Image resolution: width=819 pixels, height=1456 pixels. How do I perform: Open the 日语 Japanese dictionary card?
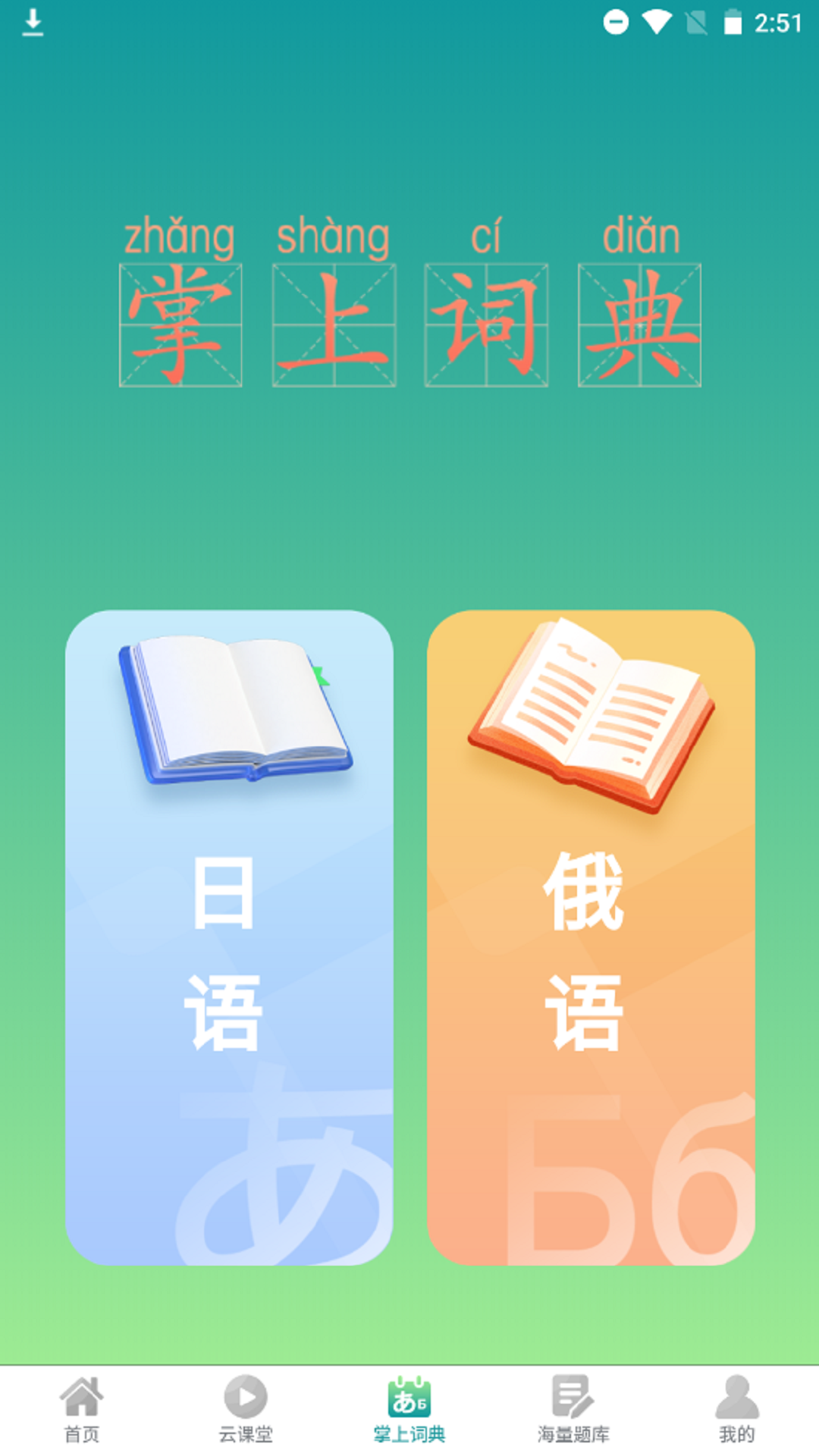click(229, 937)
